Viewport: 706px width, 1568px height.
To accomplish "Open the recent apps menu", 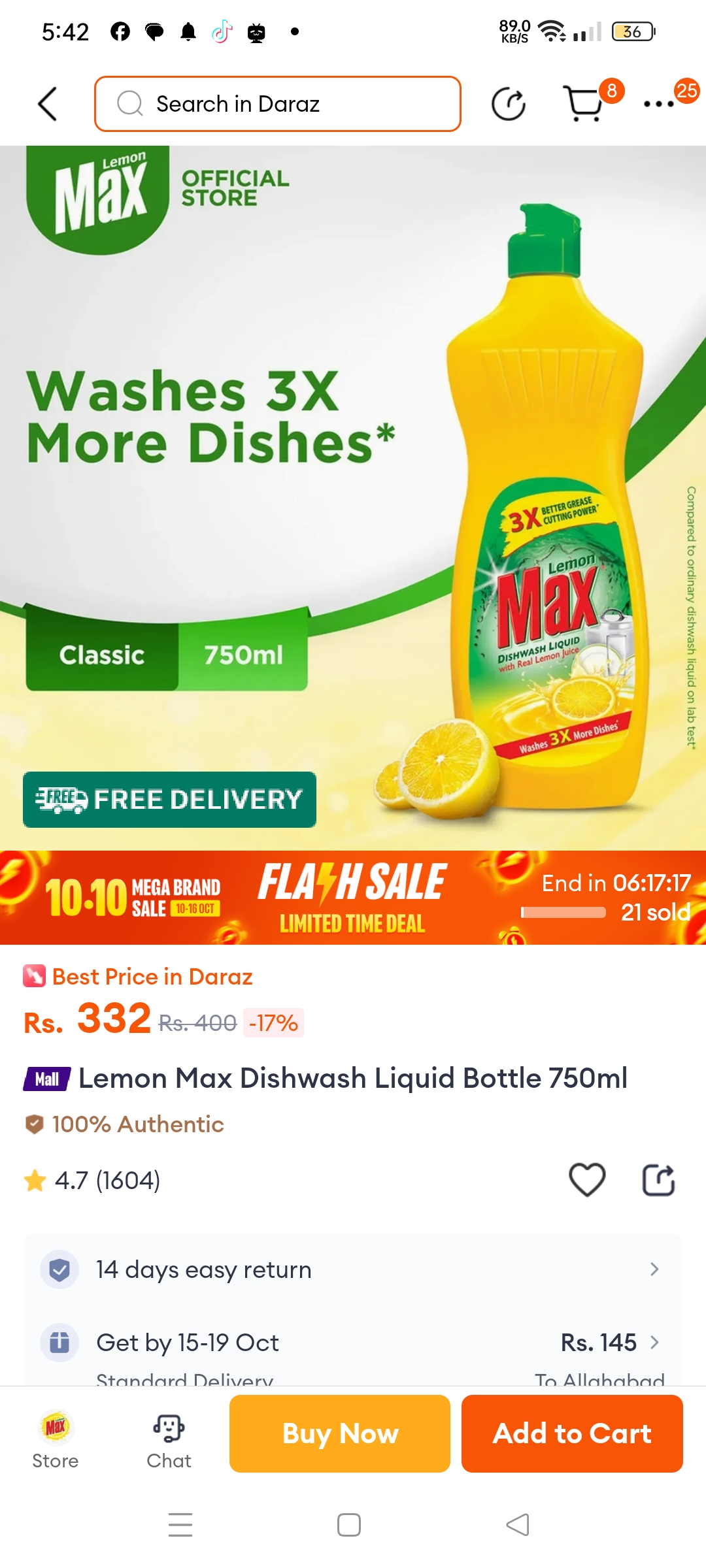I will [x=180, y=1525].
